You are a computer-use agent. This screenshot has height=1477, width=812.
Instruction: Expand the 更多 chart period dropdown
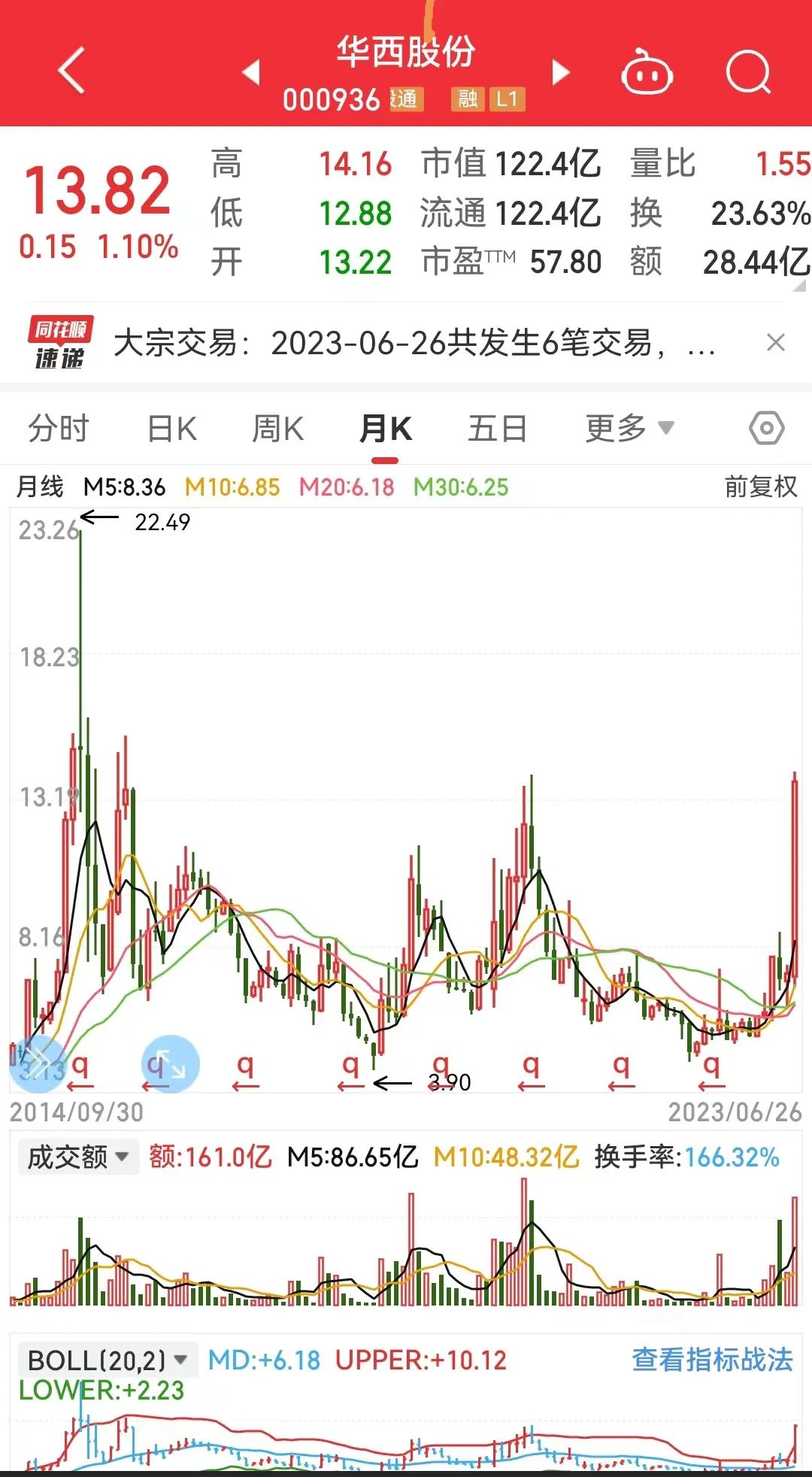point(629,429)
